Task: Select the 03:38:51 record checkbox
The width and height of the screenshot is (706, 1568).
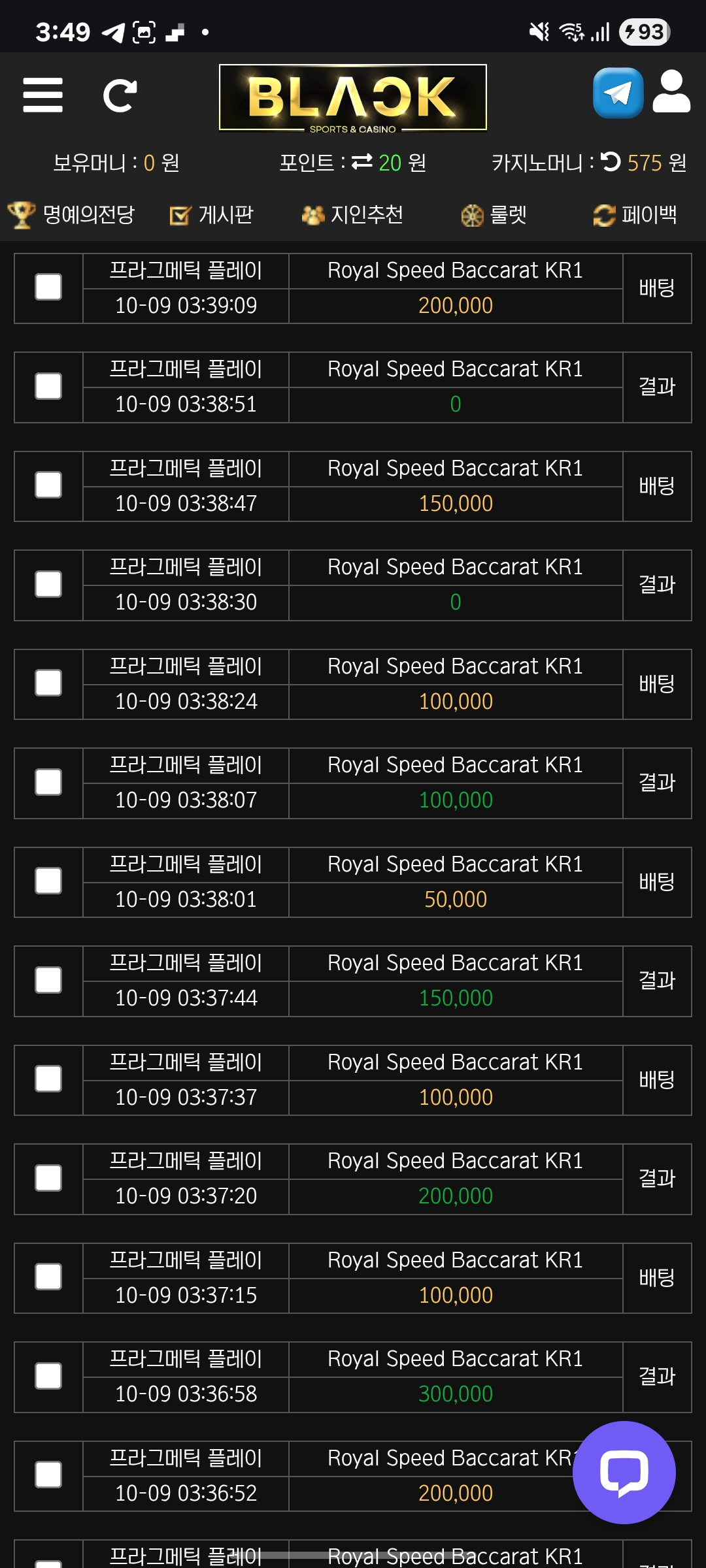Action: coord(48,387)
